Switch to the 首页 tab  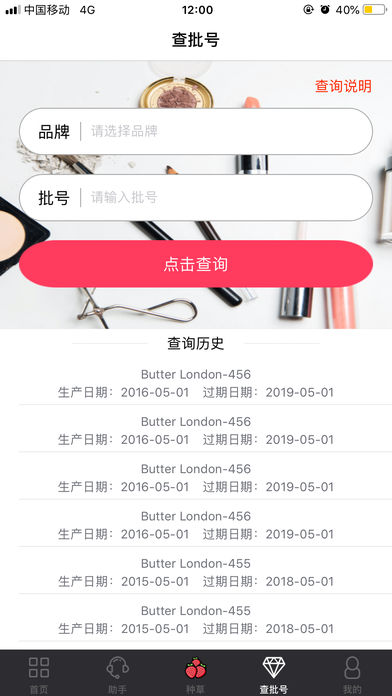tap(39, 674)
